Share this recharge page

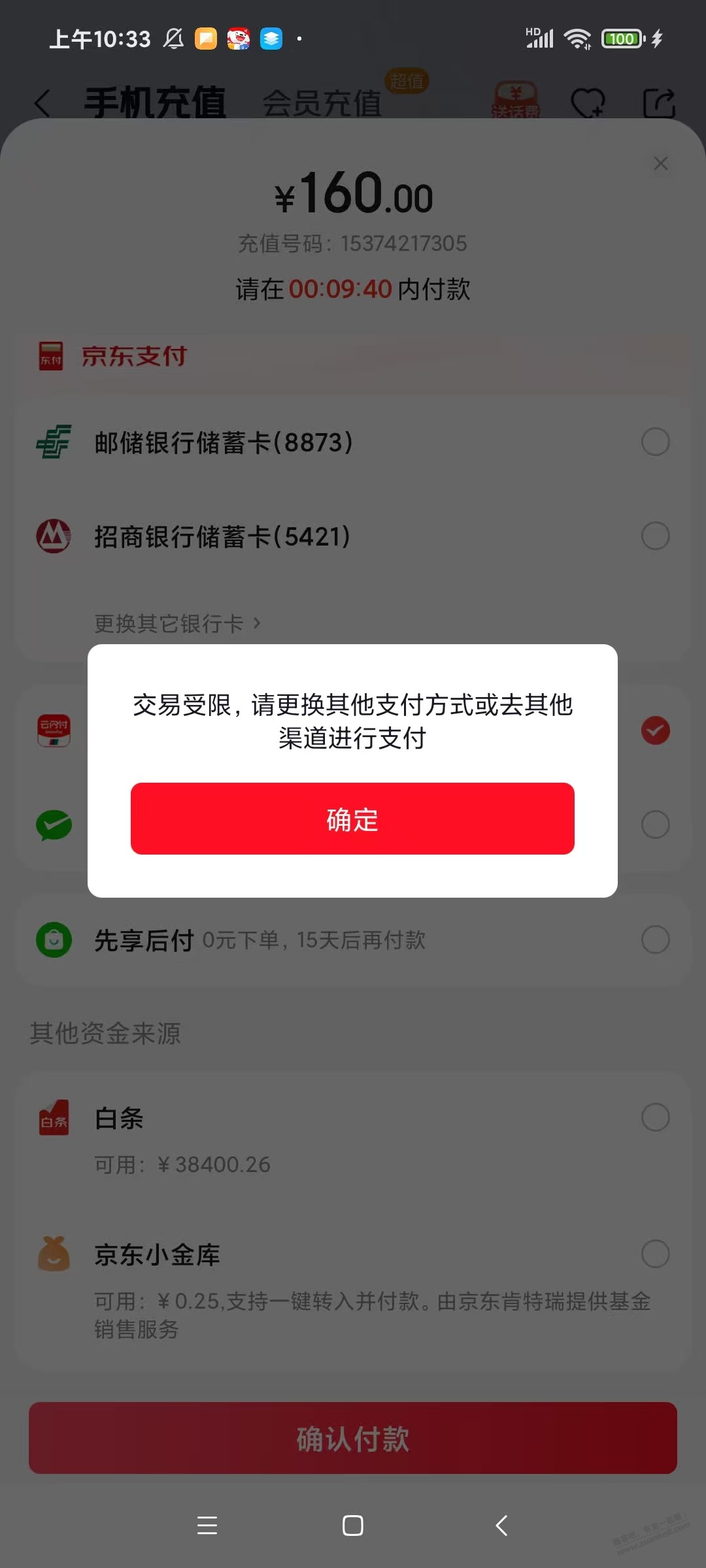pos(658,103)
